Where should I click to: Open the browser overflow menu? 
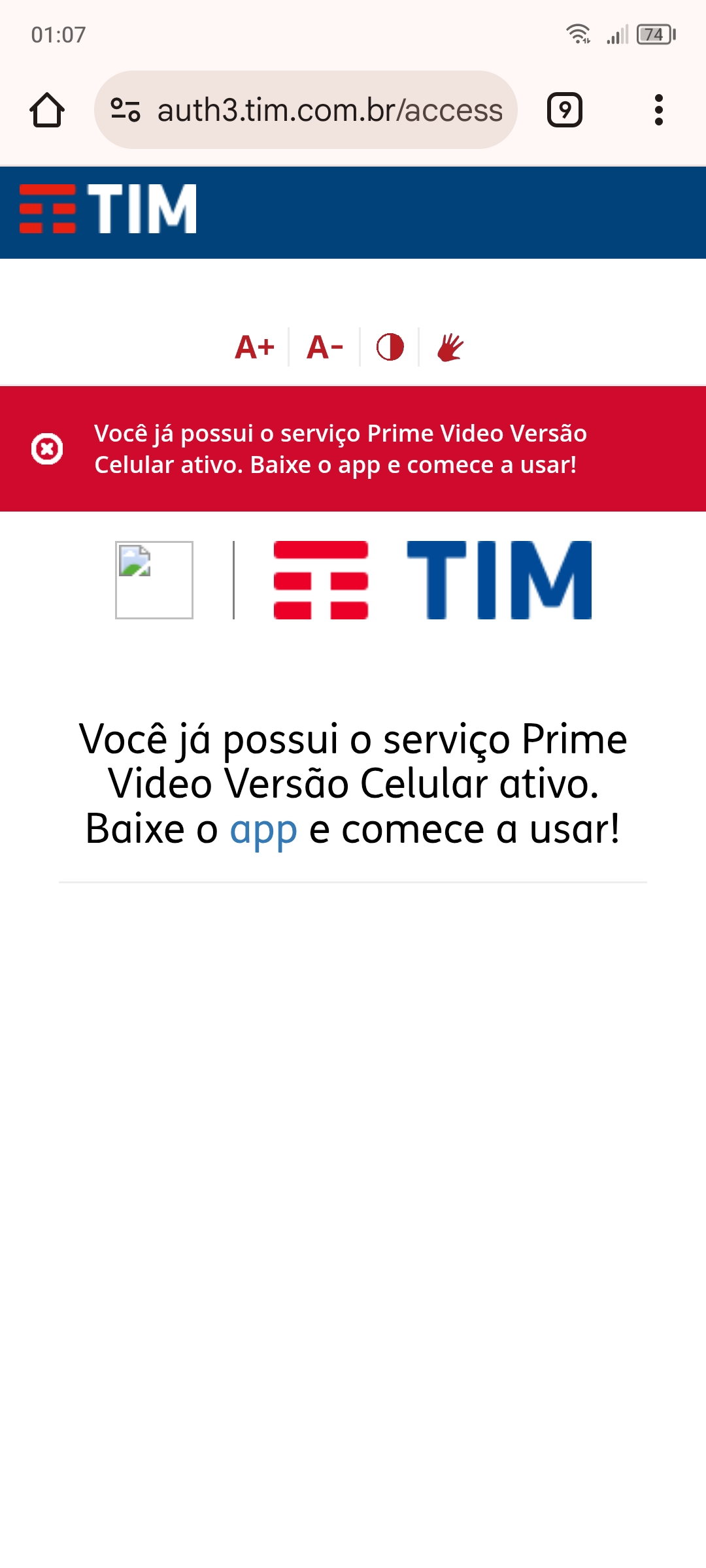[x=658, y=110]
